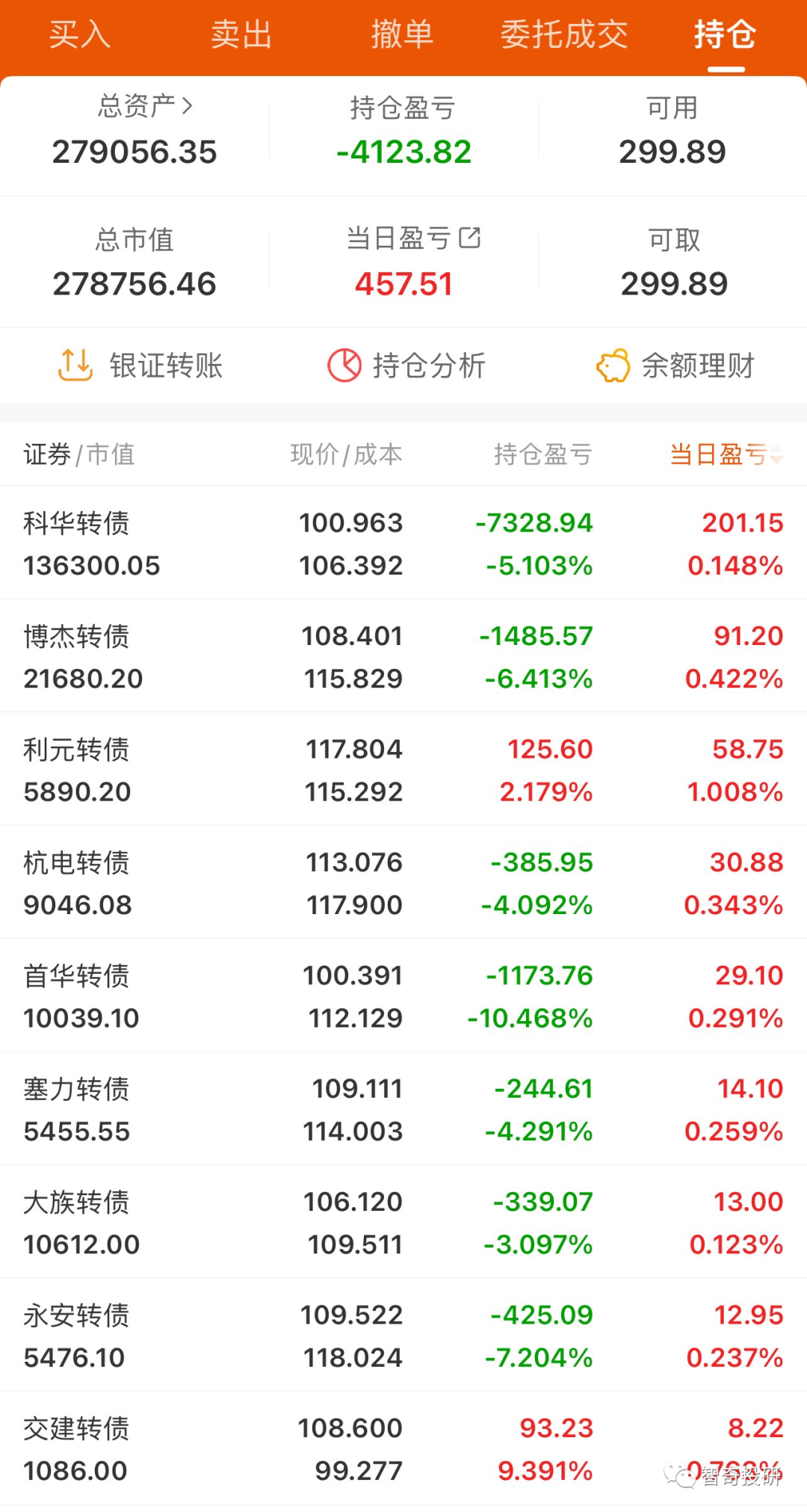The height and width of the screenshot is (1512, 807).
Task: Open the 撤单 tab
Action: [x=401, y=34]
